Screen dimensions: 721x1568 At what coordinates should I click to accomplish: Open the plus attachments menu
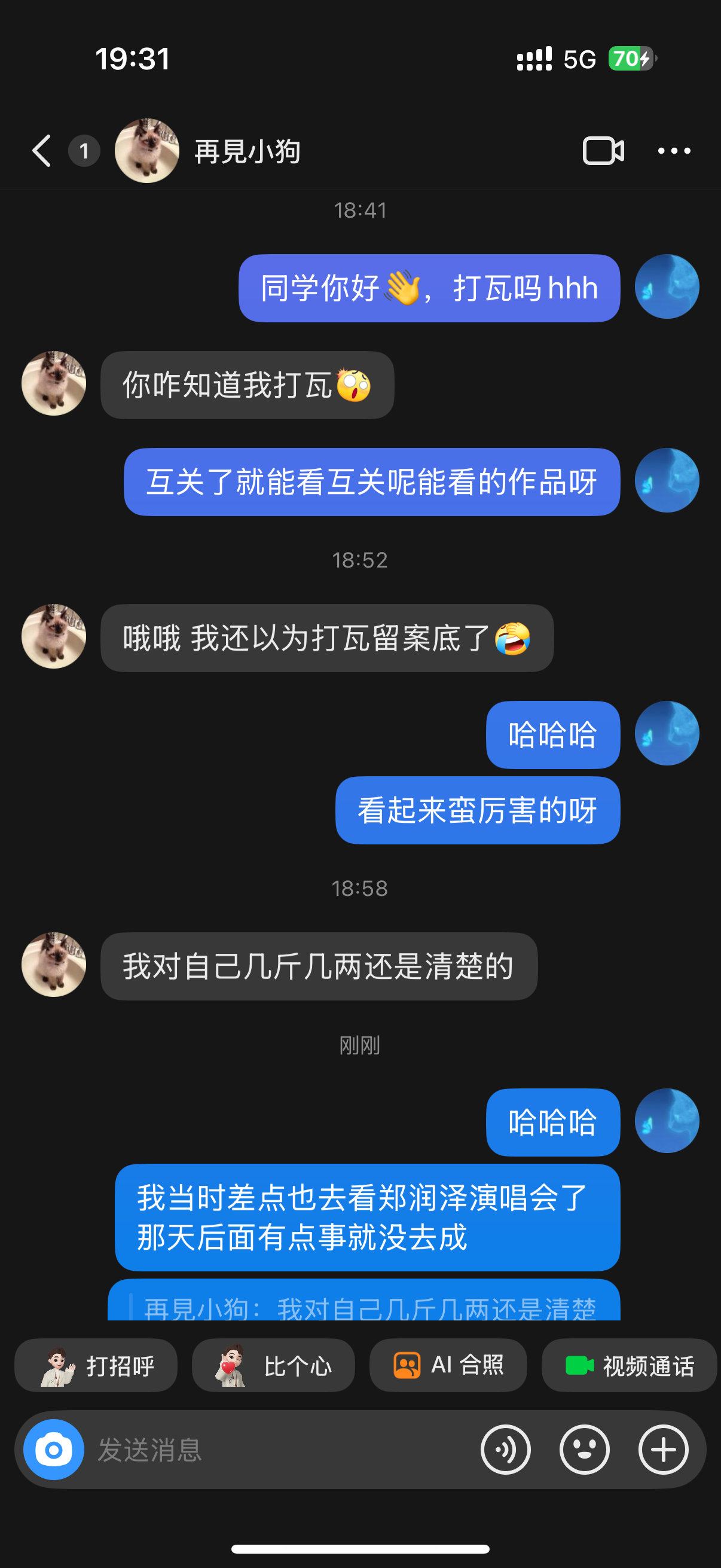pyautogui.click(x=663, y=1450)
